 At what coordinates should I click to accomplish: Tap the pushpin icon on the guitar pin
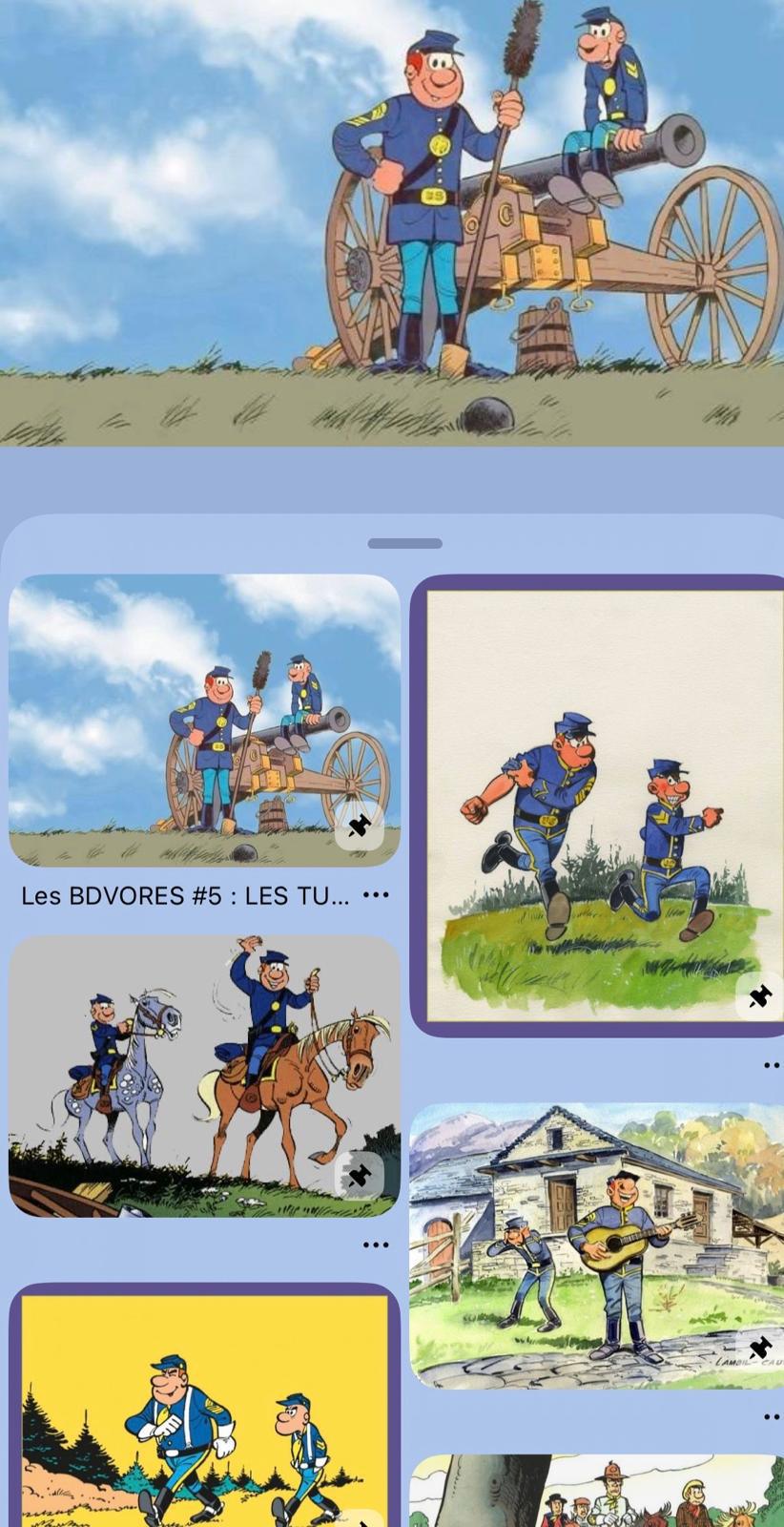[760, 1349]
